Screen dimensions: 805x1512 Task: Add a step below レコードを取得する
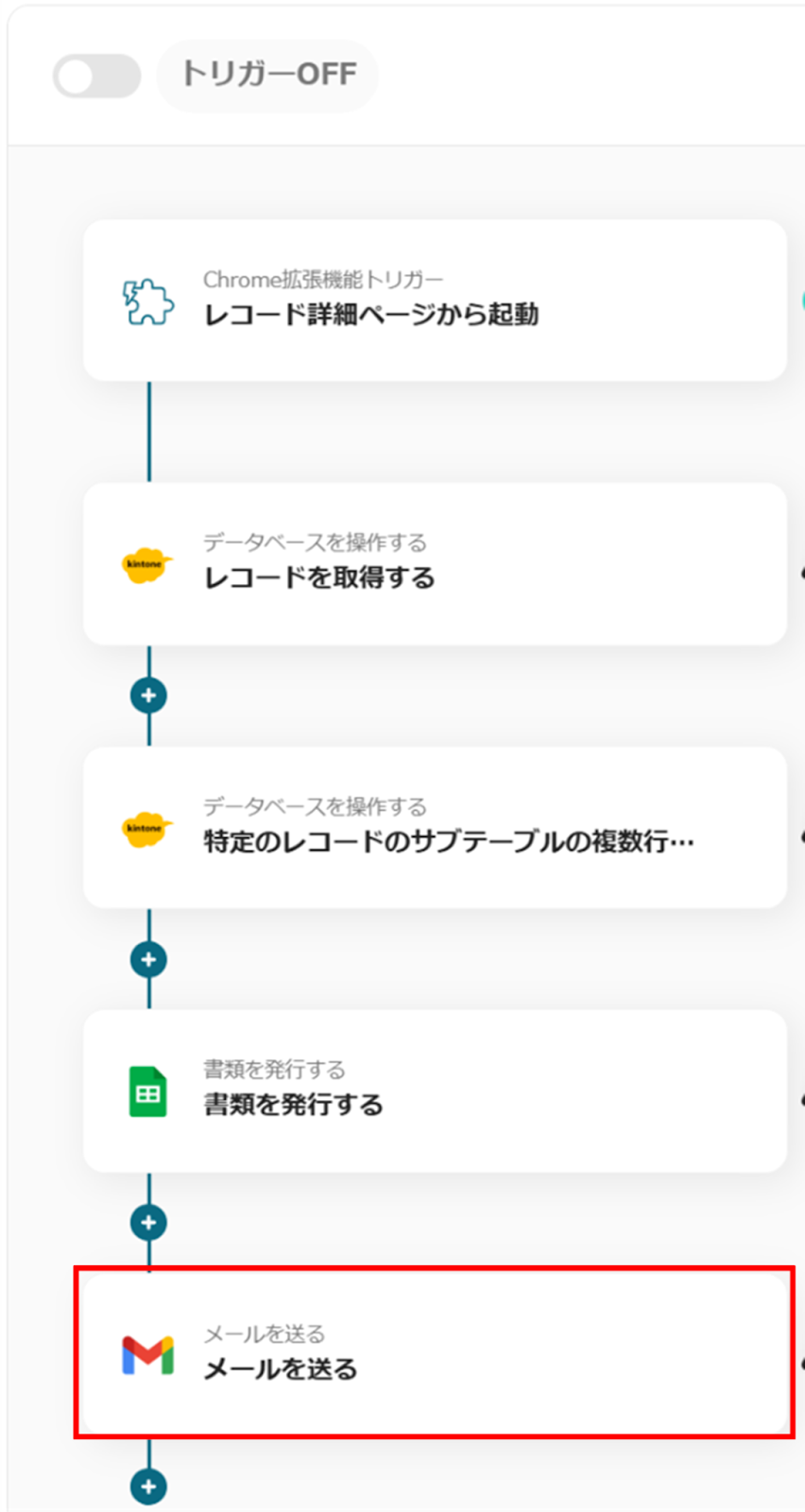tap(148, 696)
